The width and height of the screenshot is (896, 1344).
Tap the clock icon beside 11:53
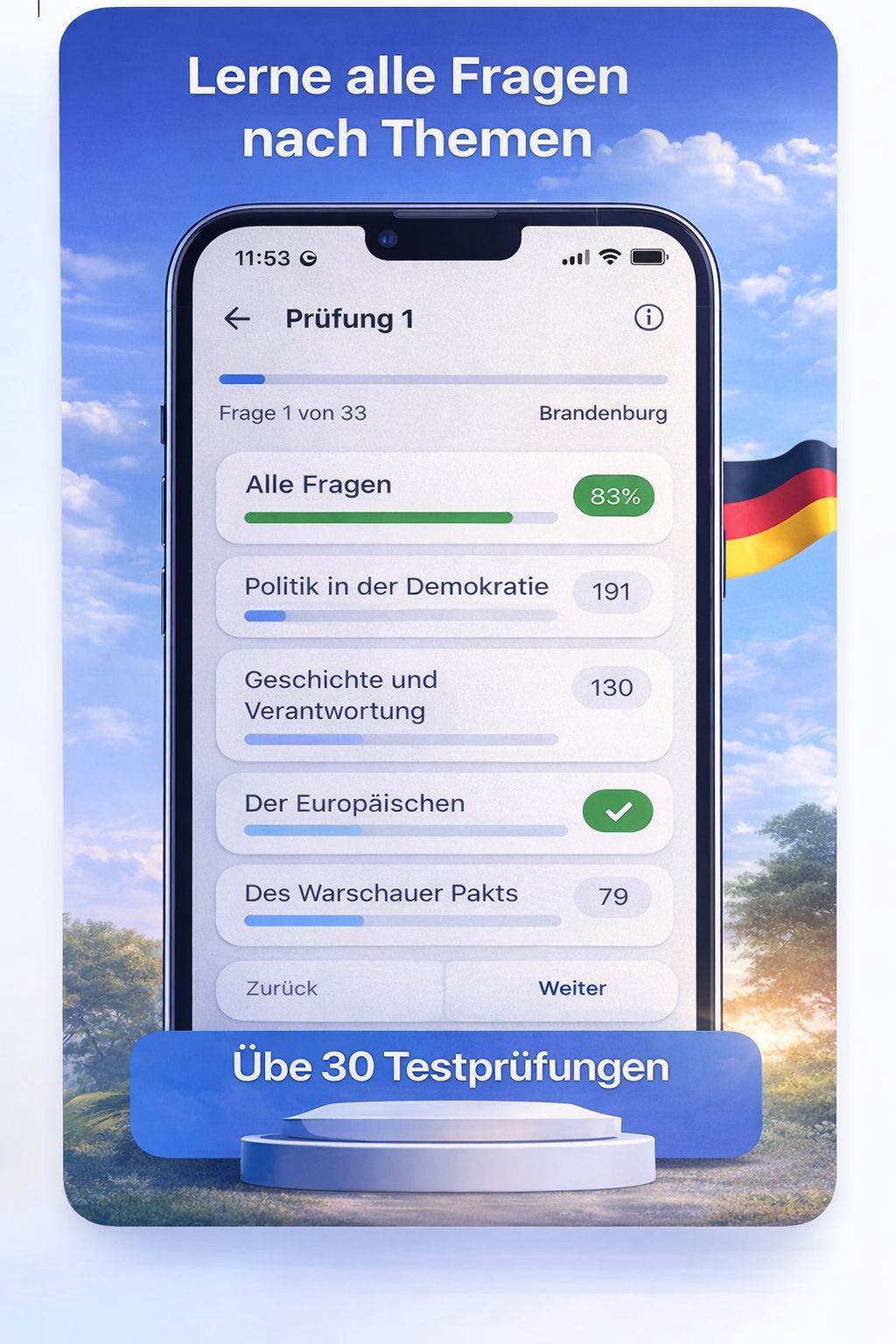click(307, 259)
